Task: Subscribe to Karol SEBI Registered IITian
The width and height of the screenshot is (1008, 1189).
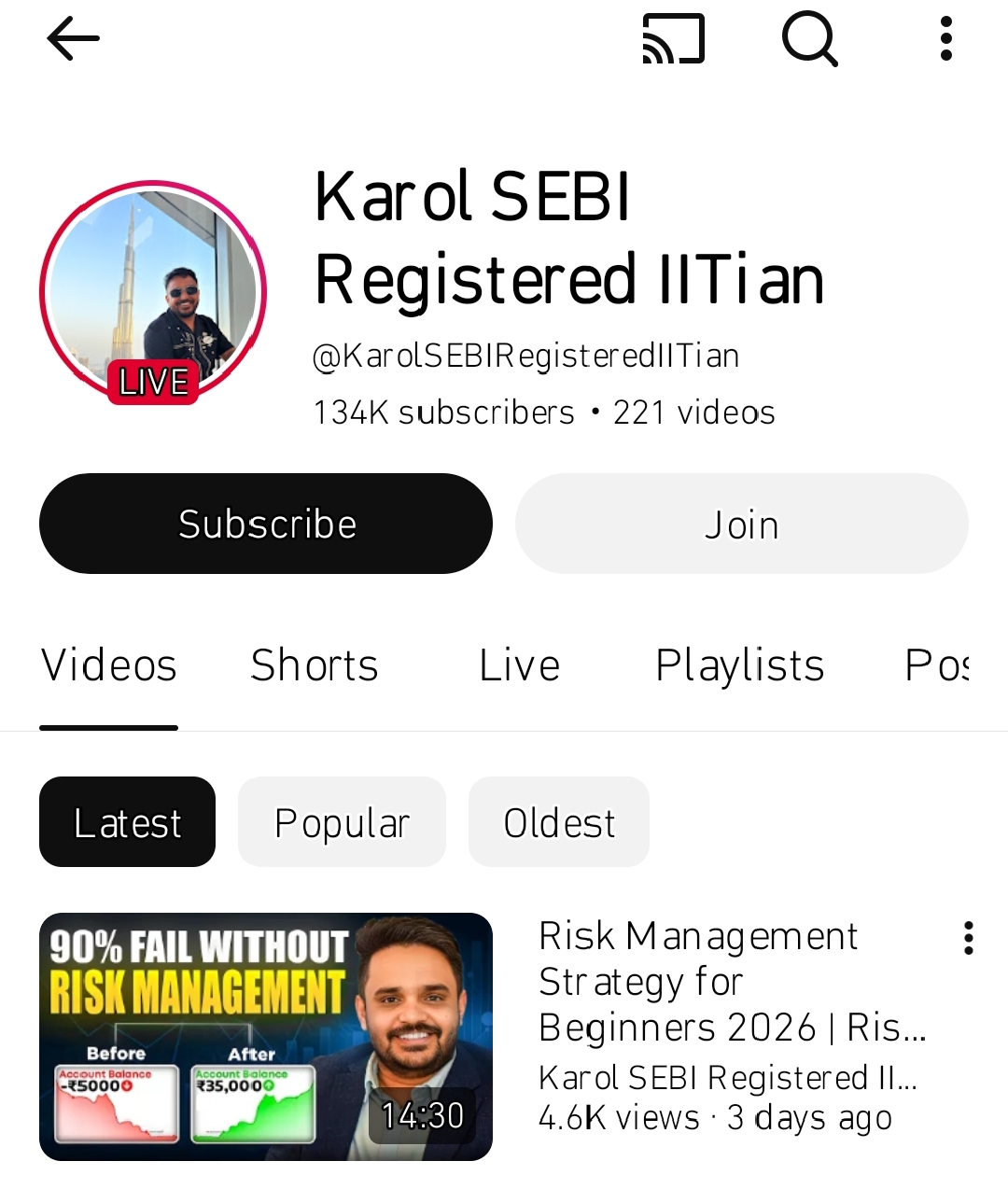Action: pyautogui.click(x=266, y=524)
